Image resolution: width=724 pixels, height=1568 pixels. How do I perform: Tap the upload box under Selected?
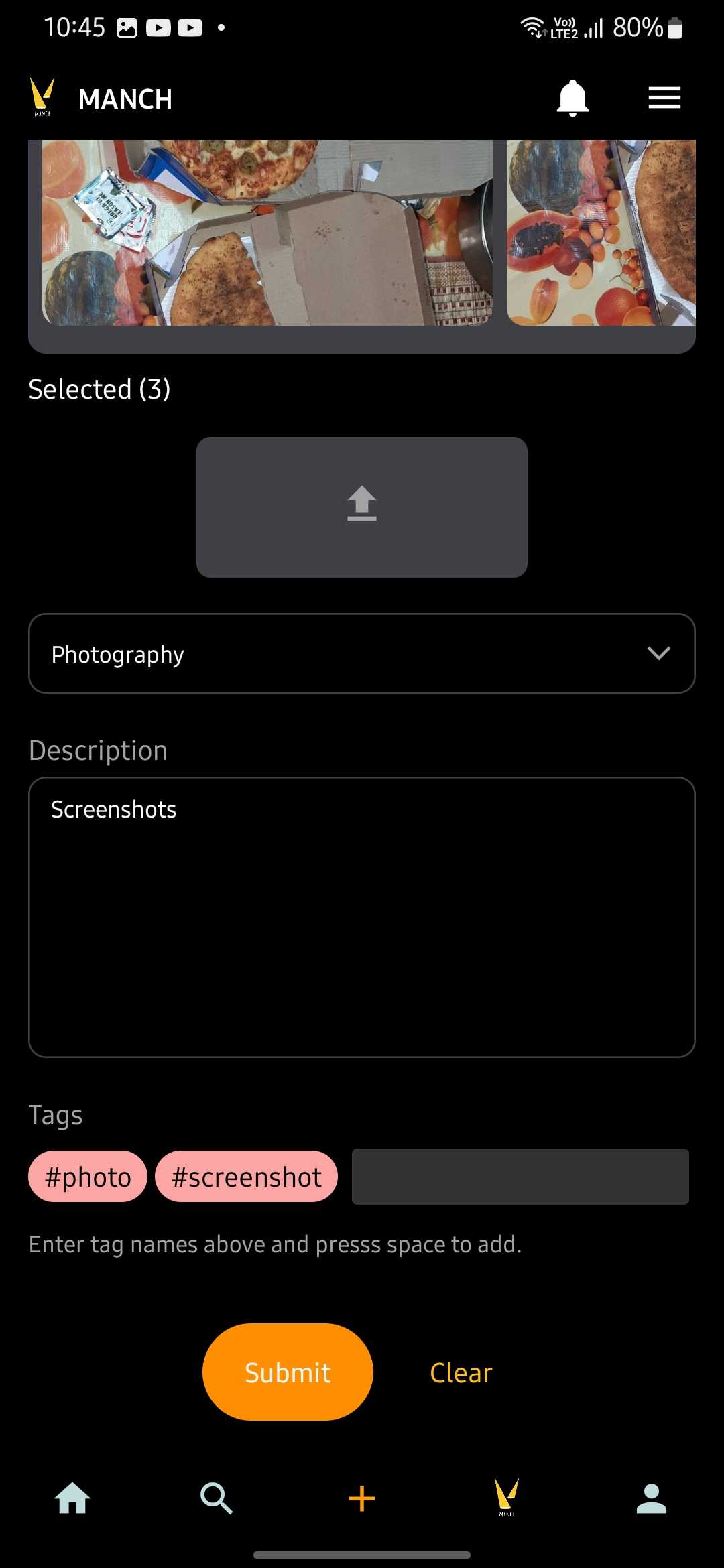click(x=362, y=507)
